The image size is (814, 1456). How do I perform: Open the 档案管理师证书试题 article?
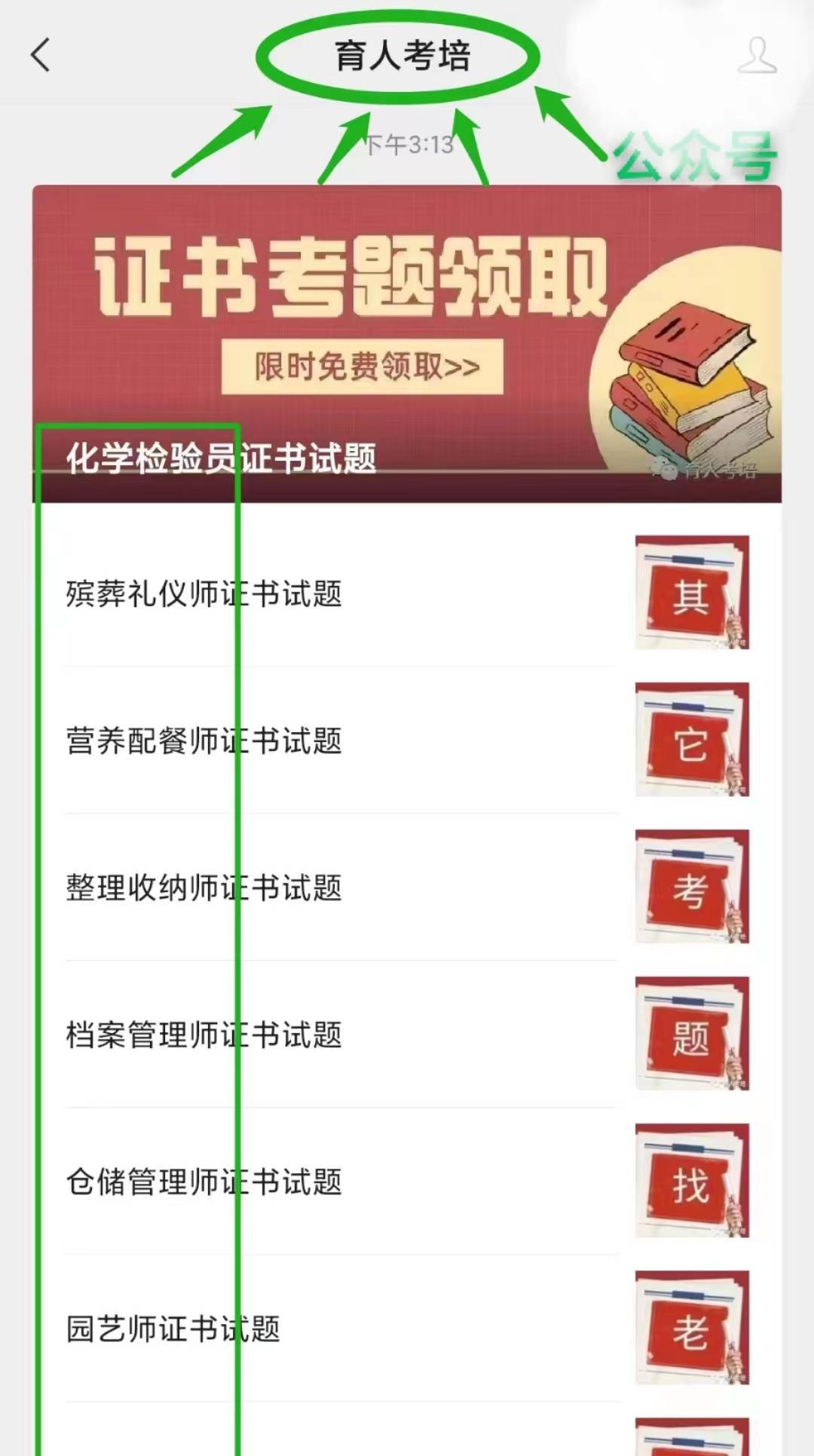point(339,1035)
